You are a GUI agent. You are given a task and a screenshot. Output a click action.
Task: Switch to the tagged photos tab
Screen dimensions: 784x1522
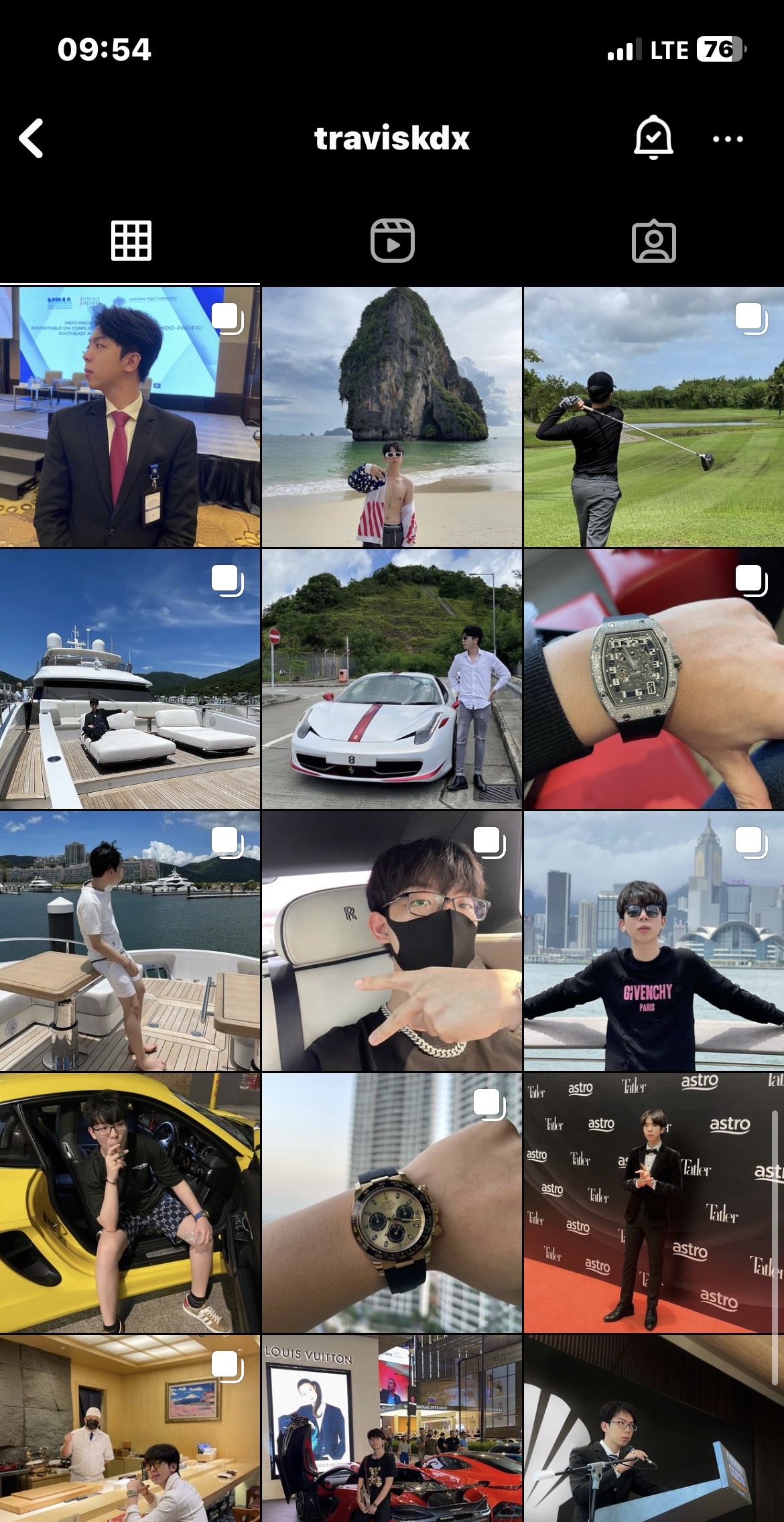click(653, 241)
